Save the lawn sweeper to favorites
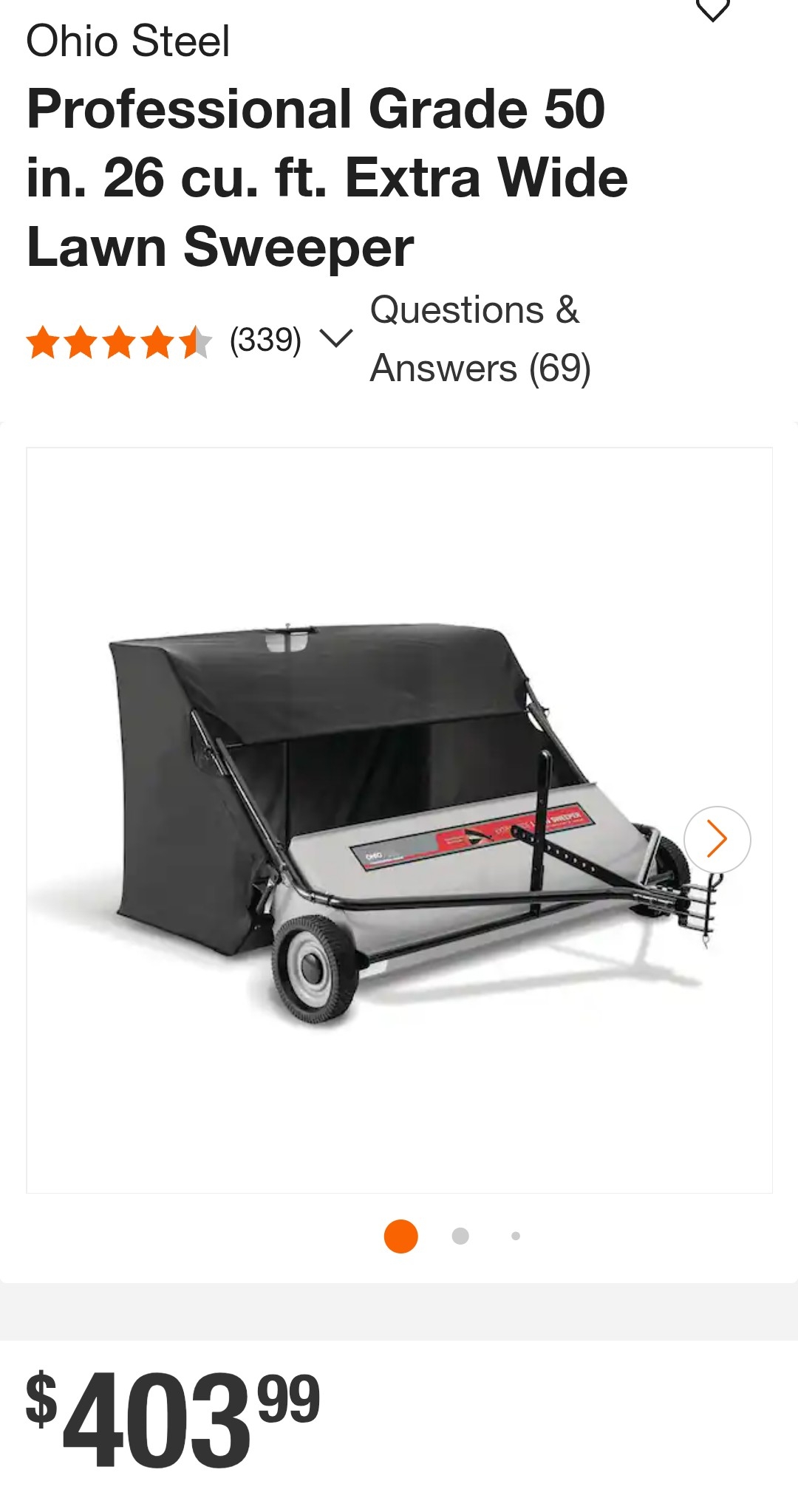798x1512 pixels. point(713,10)
